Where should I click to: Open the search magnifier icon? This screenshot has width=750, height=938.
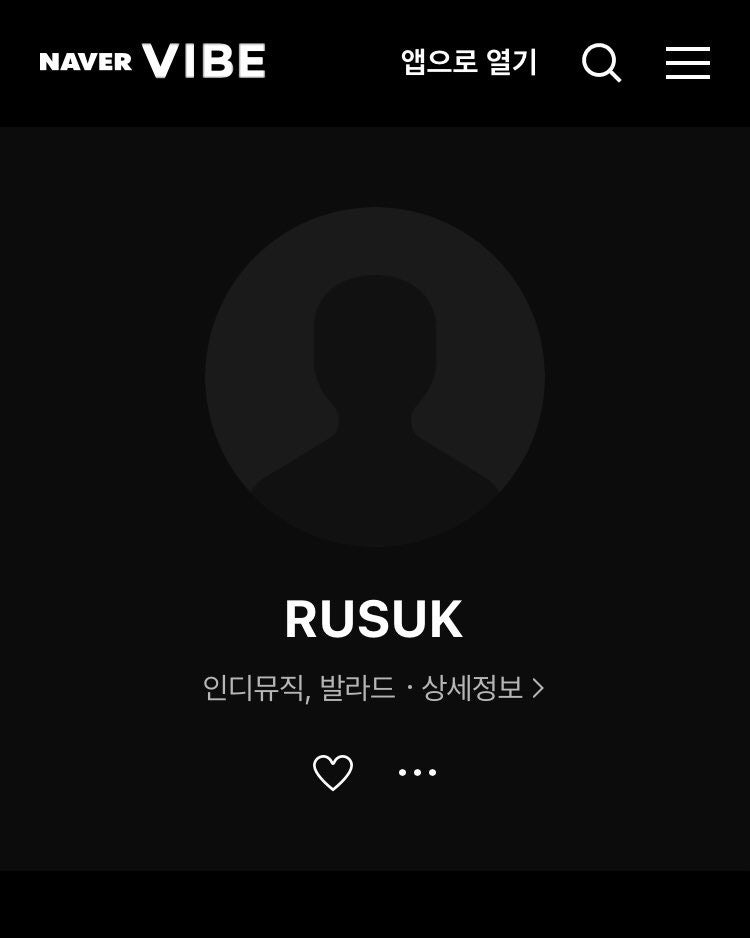point(601,63)
